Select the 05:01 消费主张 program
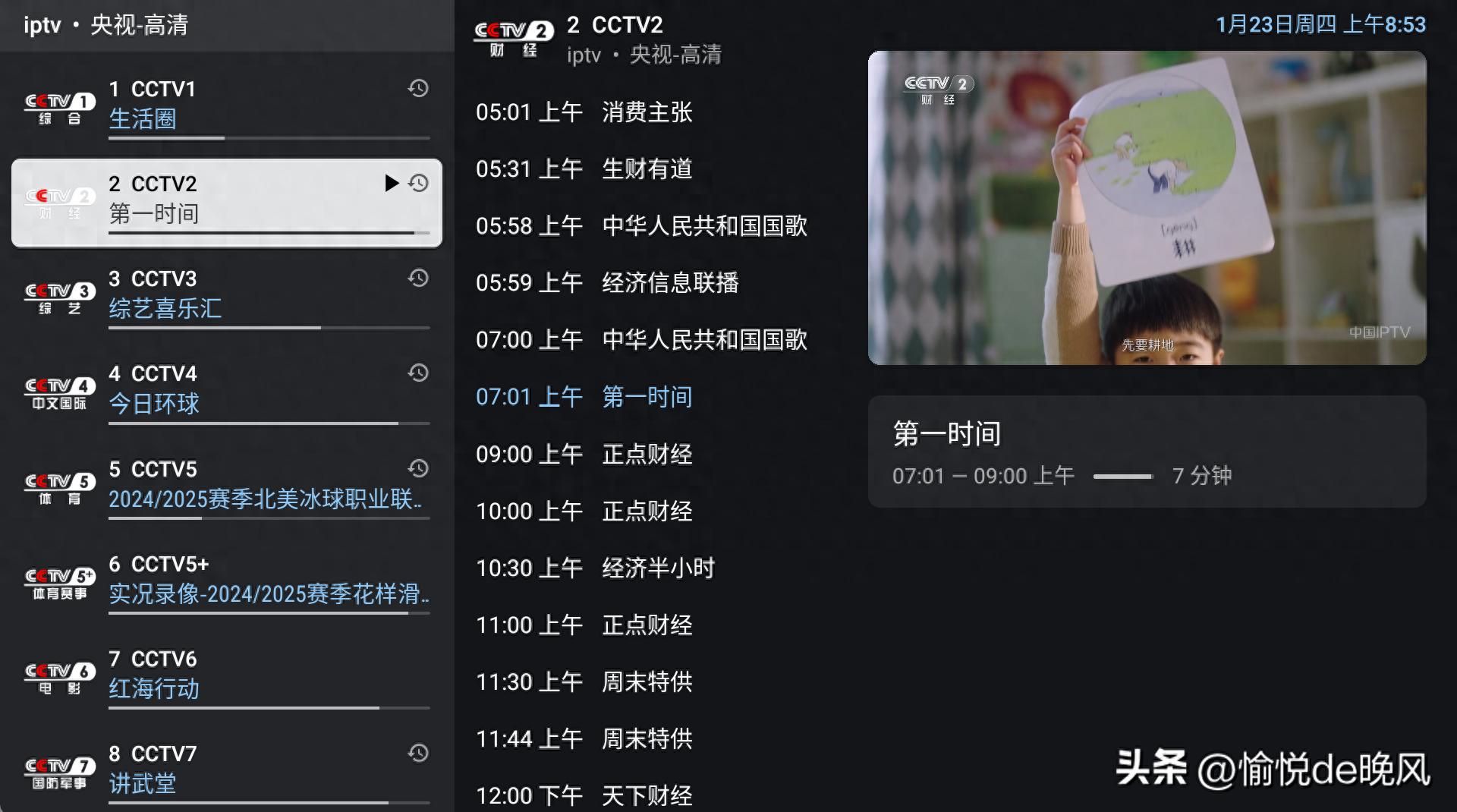Screen dimensions: 1457x812 point(584,112)
